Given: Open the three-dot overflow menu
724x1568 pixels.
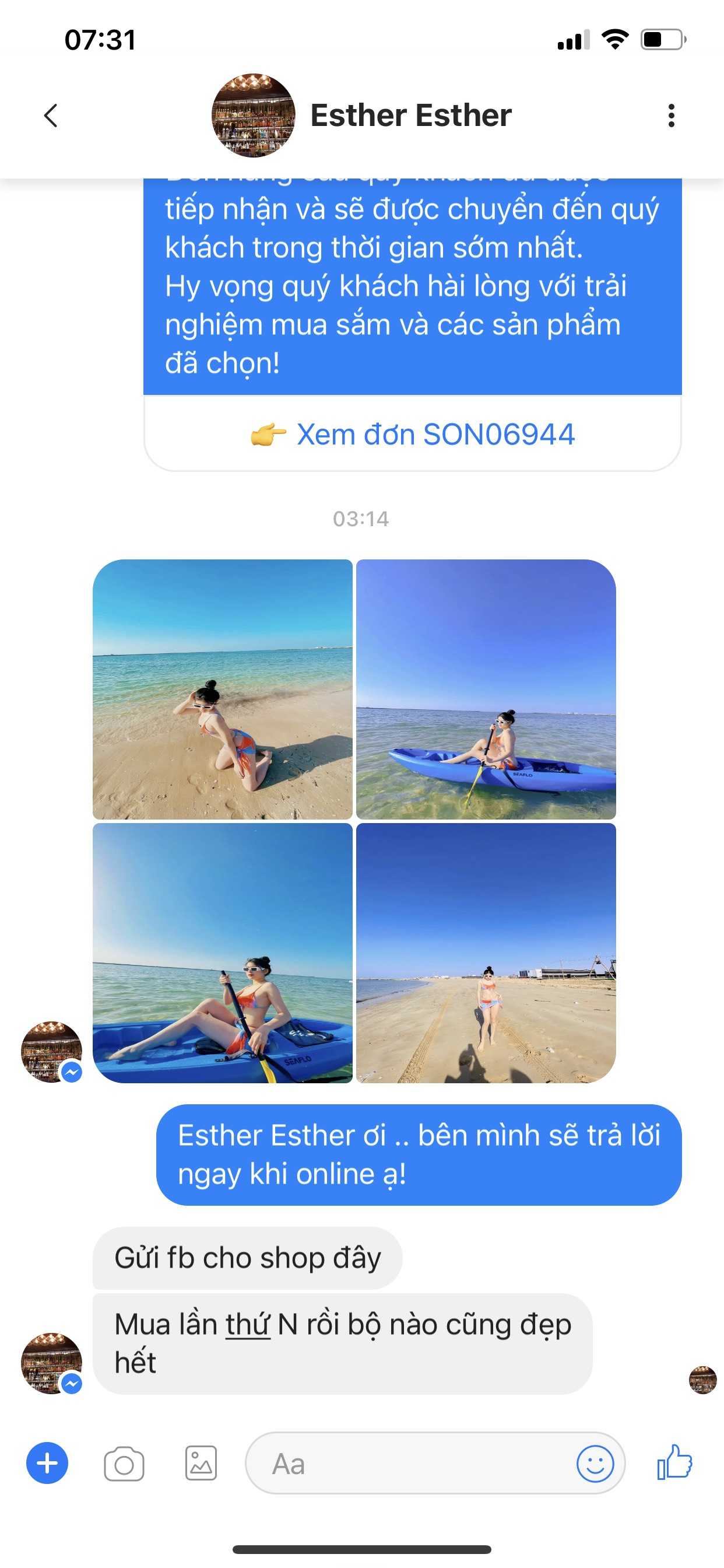Looking at the screenshot, I should [x=671, y=115].
